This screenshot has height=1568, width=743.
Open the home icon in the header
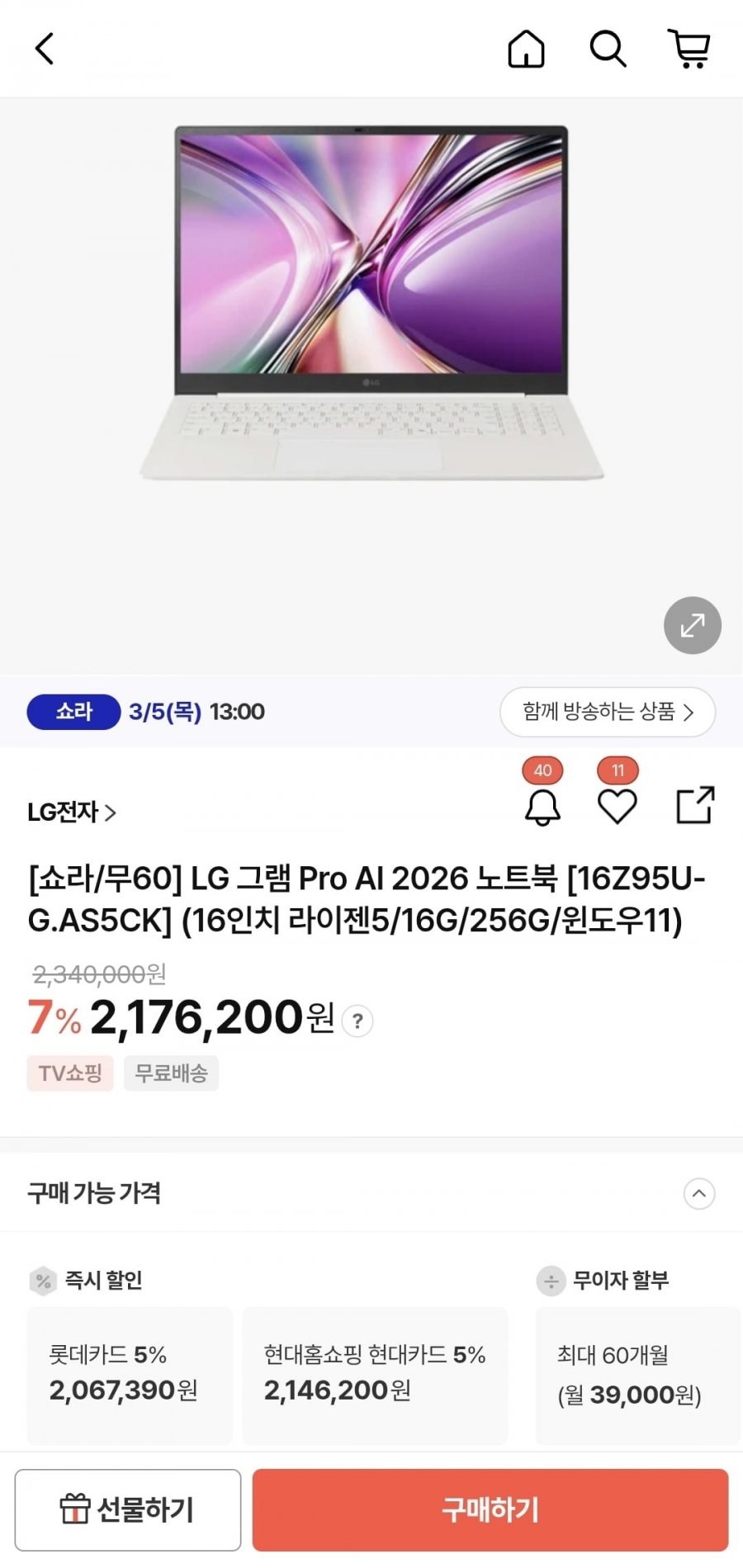[526, 49]
